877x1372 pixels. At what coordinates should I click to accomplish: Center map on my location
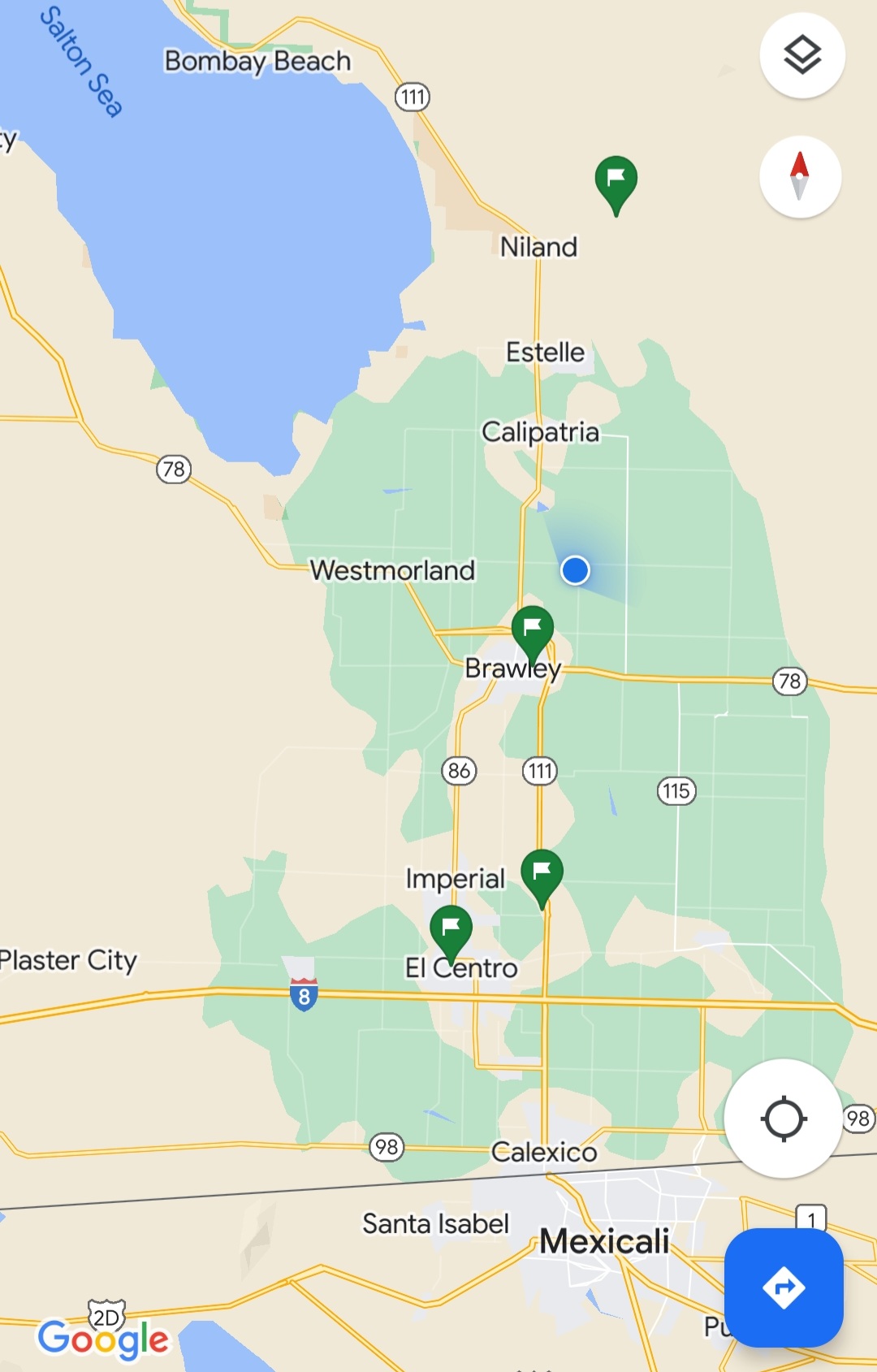tap(783, 1119)
